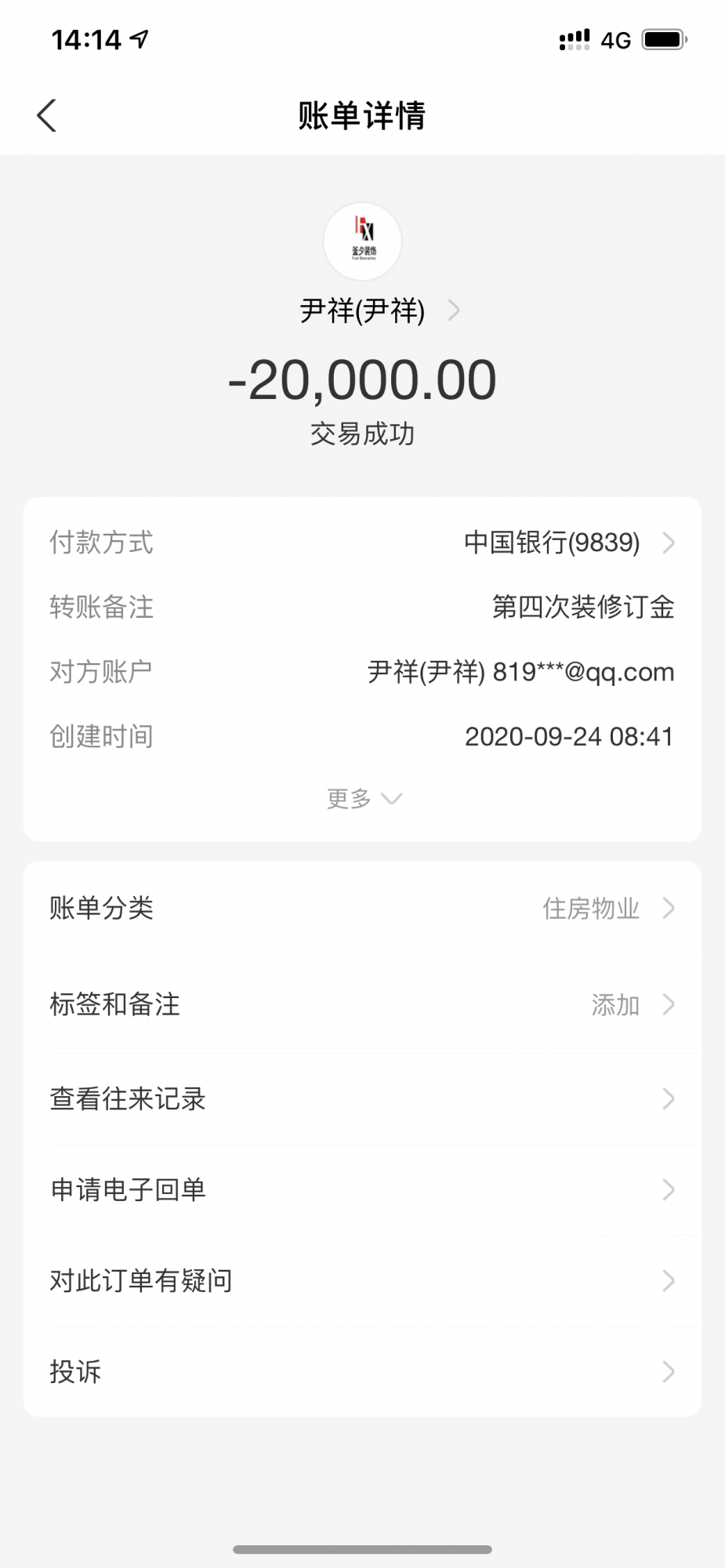Screen dimensions: 725x1568
Task: Change the 账单分类 category
Action: click(362, 909)
